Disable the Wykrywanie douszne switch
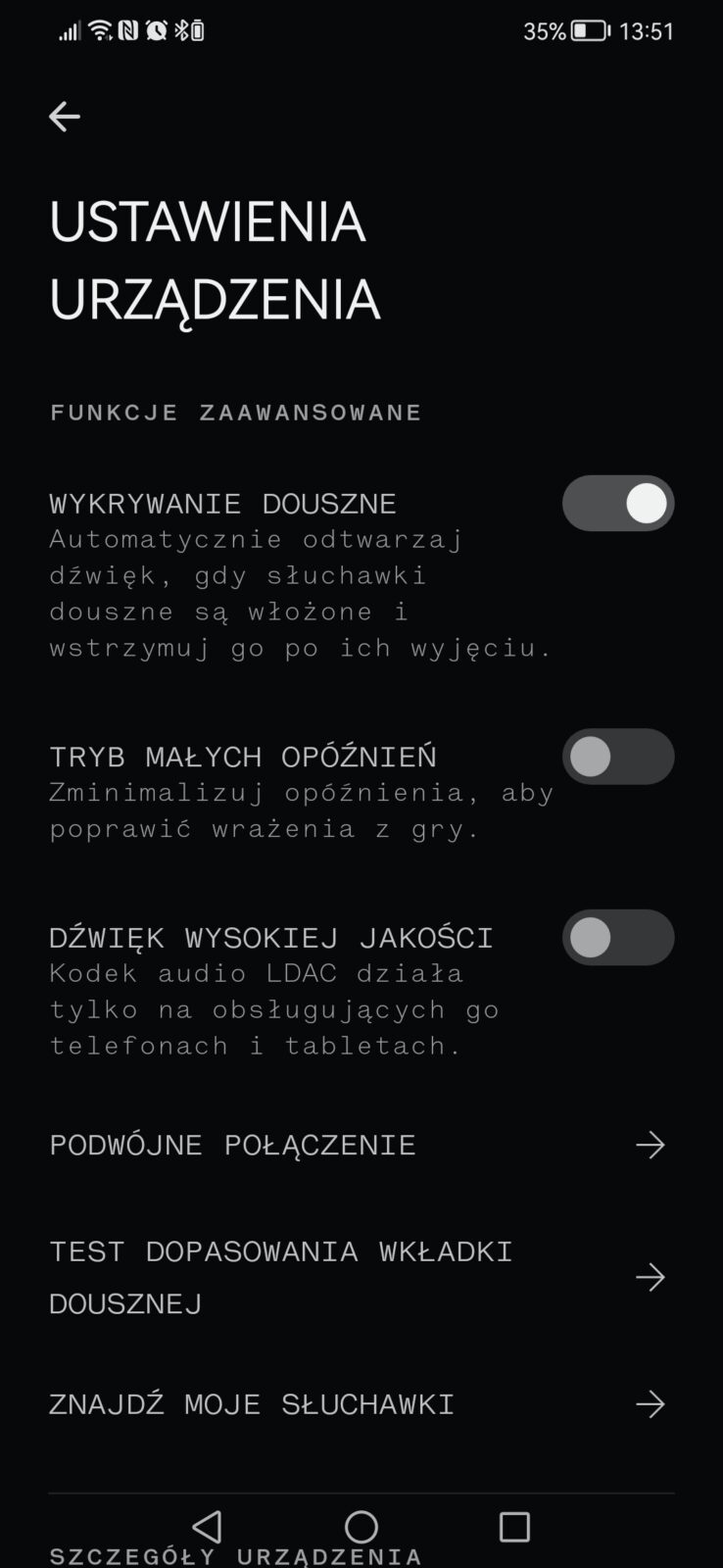The width and height of the screenshot is (723, 1568). click(x=617, y=504)
